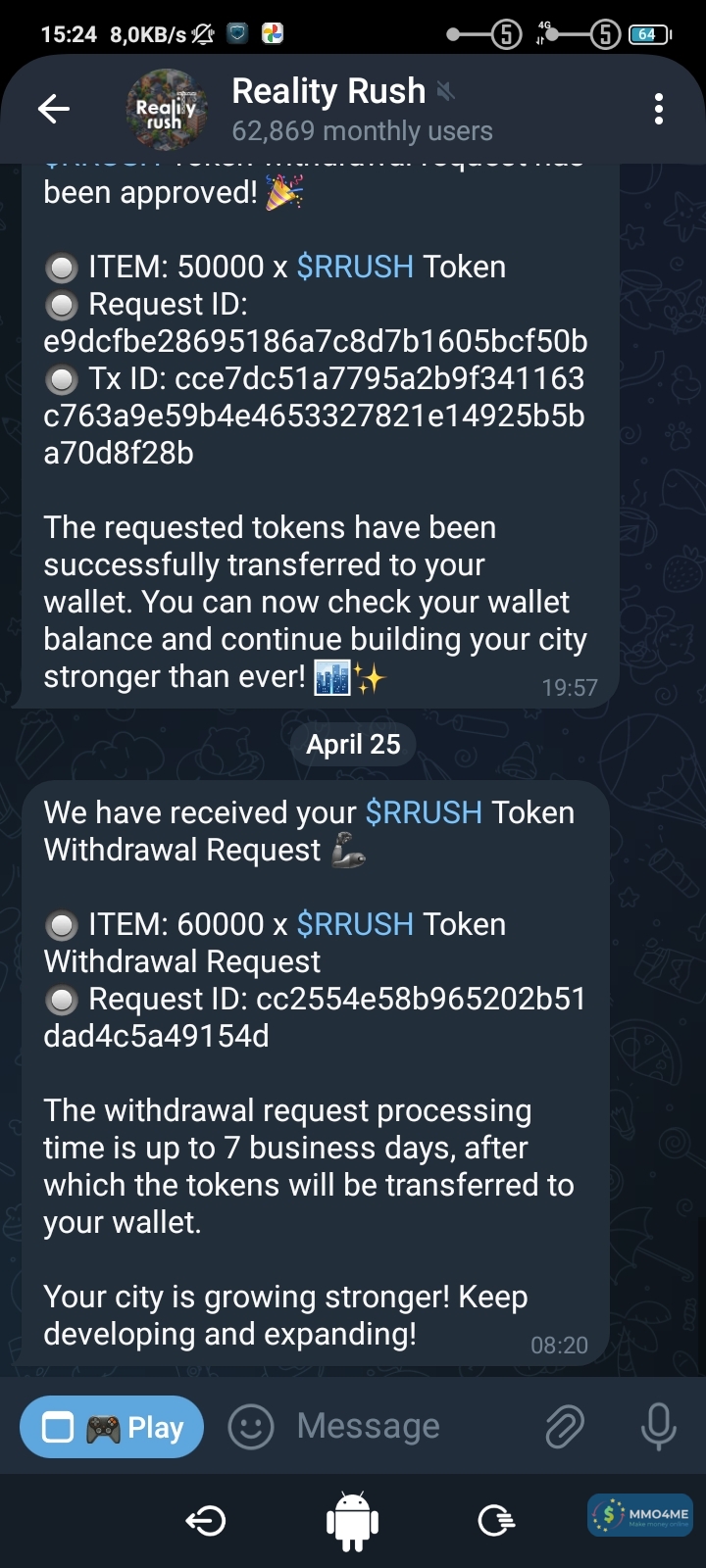706x1568 pixels.
Task: Launch the game with the Play button
Action: [112, 1427]
